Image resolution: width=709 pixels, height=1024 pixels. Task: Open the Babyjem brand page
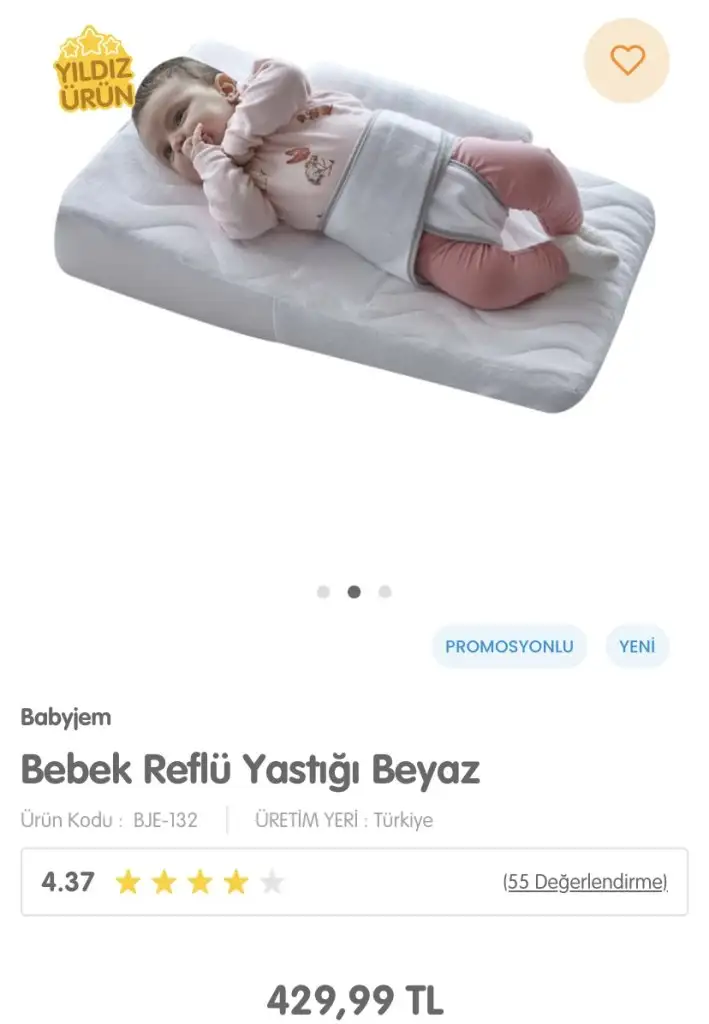point(66,717)
